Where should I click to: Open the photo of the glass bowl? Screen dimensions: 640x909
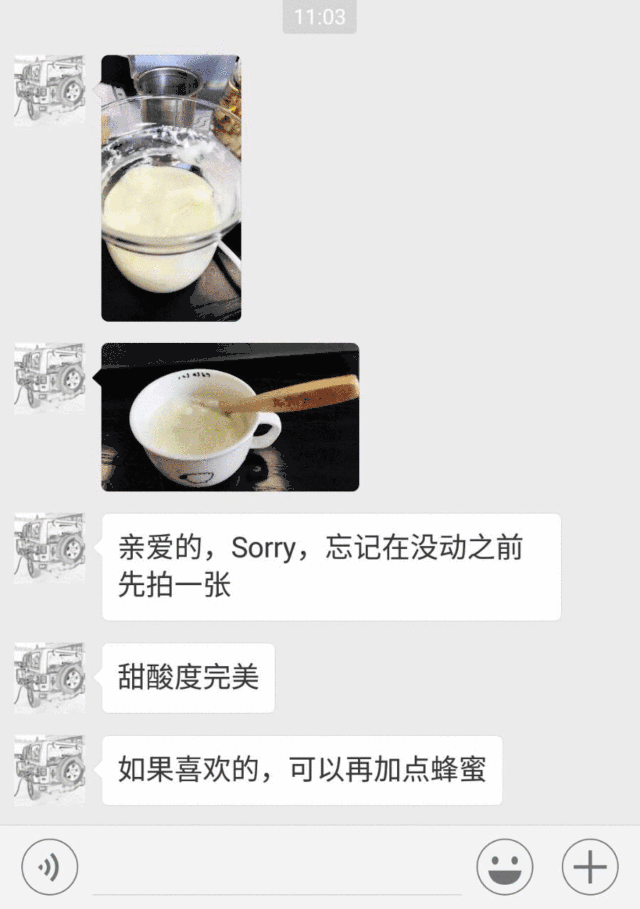[171, 188]
